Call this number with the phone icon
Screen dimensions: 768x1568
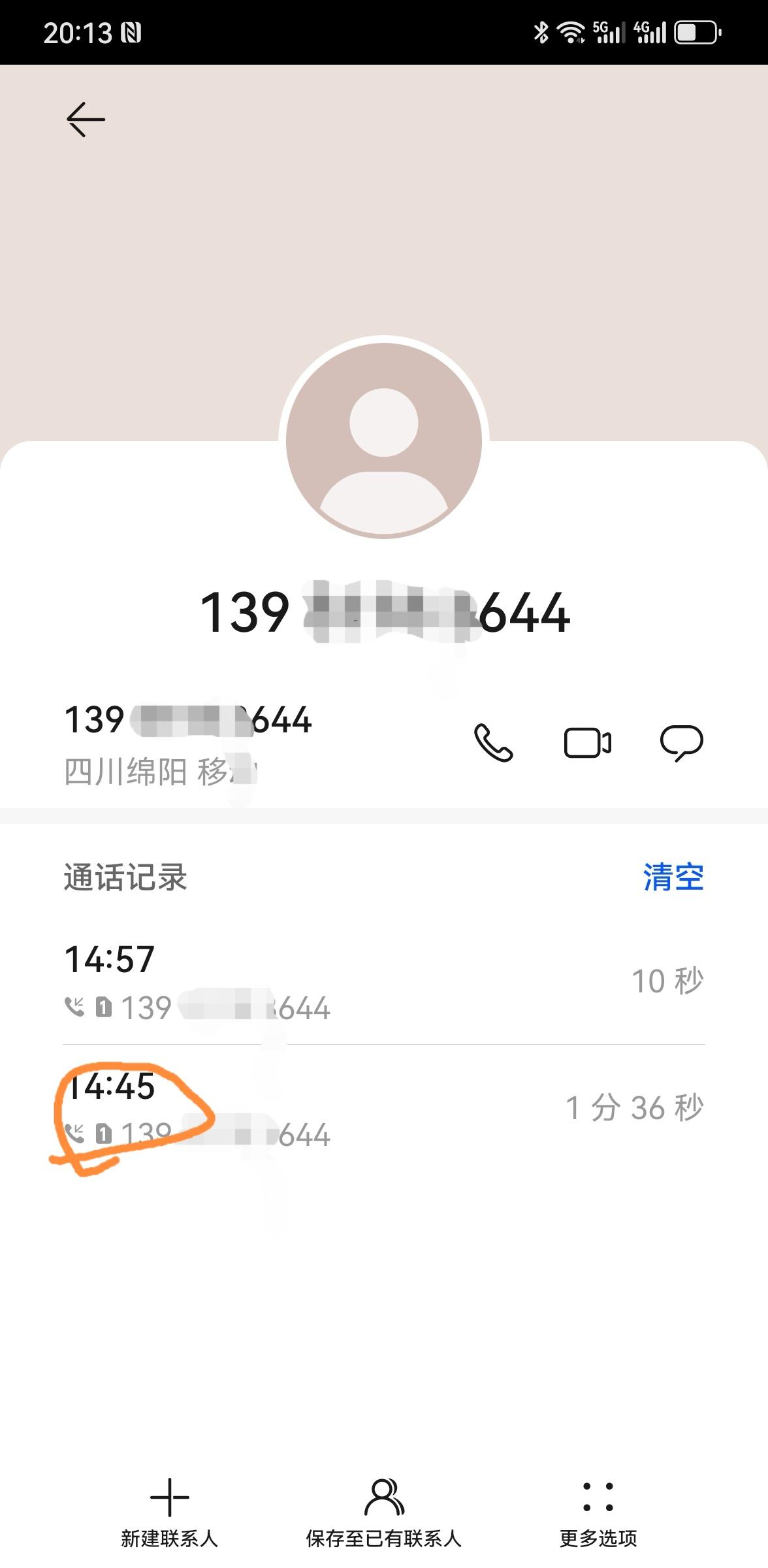[493, 743]
